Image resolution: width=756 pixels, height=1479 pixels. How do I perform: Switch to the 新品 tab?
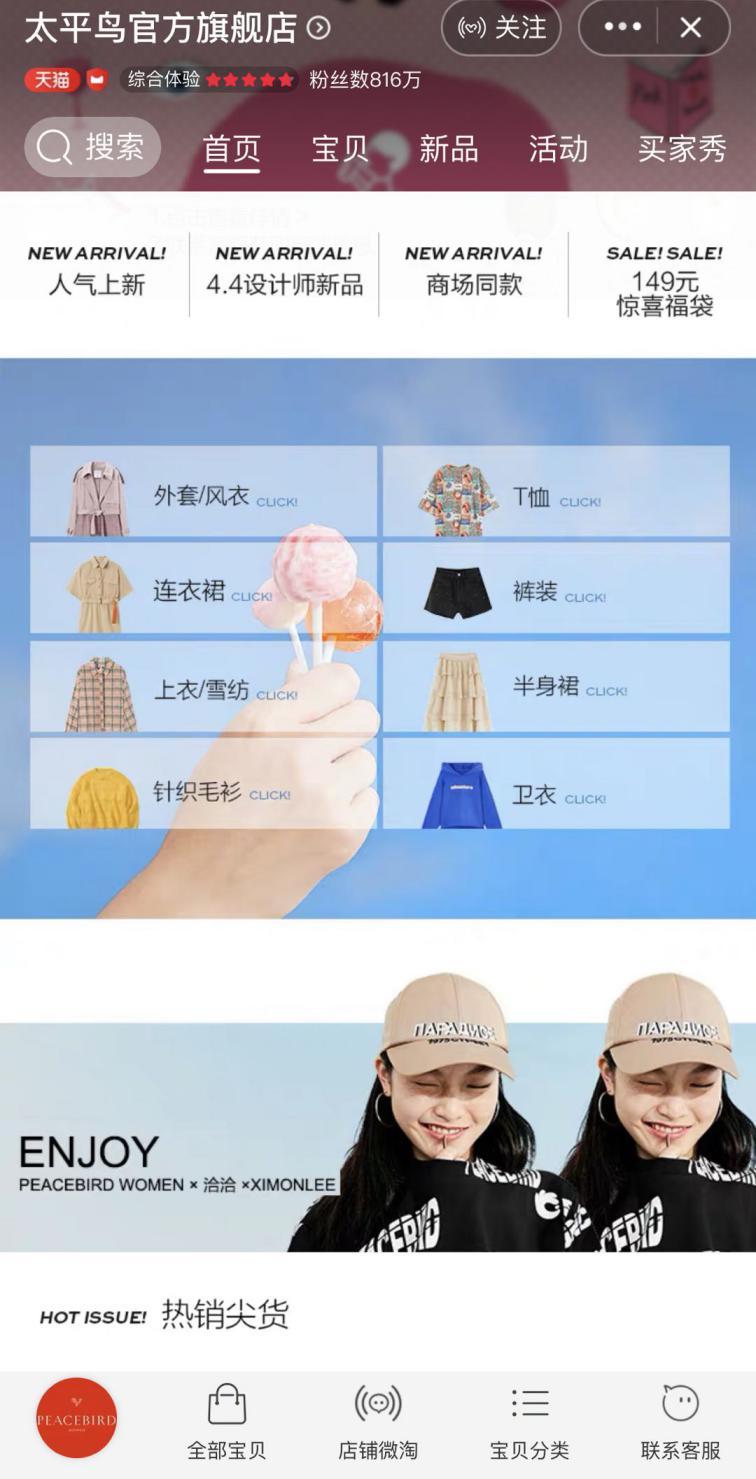click(448, 149)
